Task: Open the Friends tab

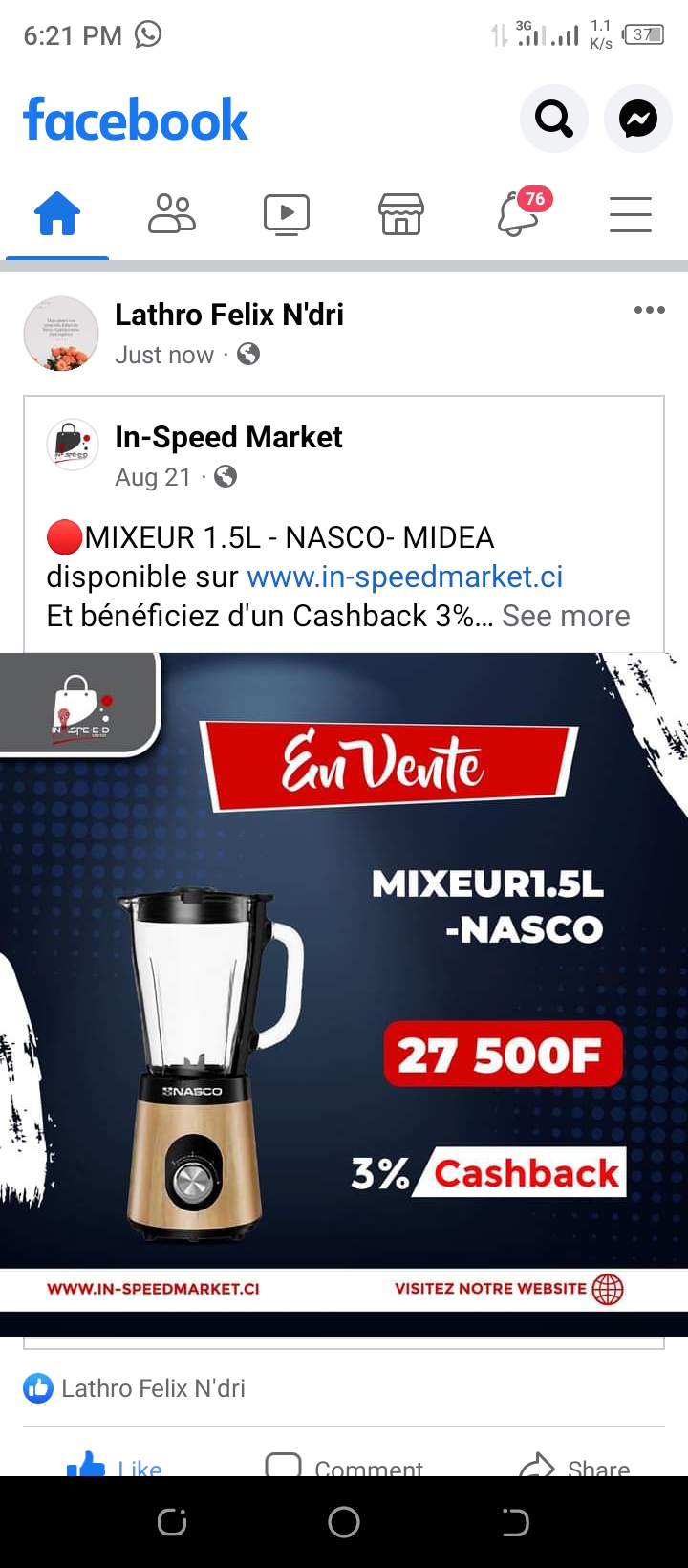Action: [172, 213]
